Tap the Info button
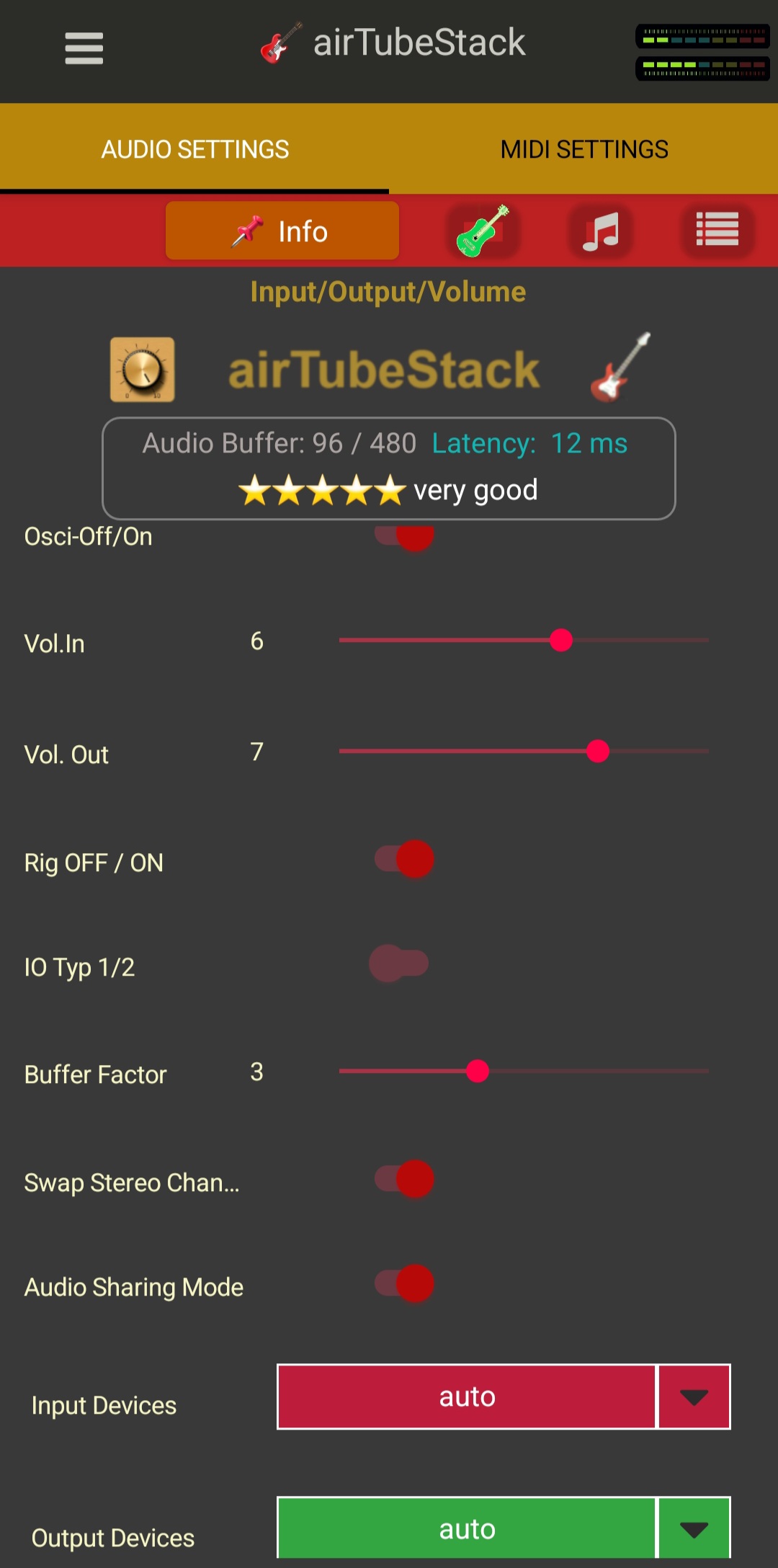This screenshot has height=1568, width=778. click(x=282, y=231)
